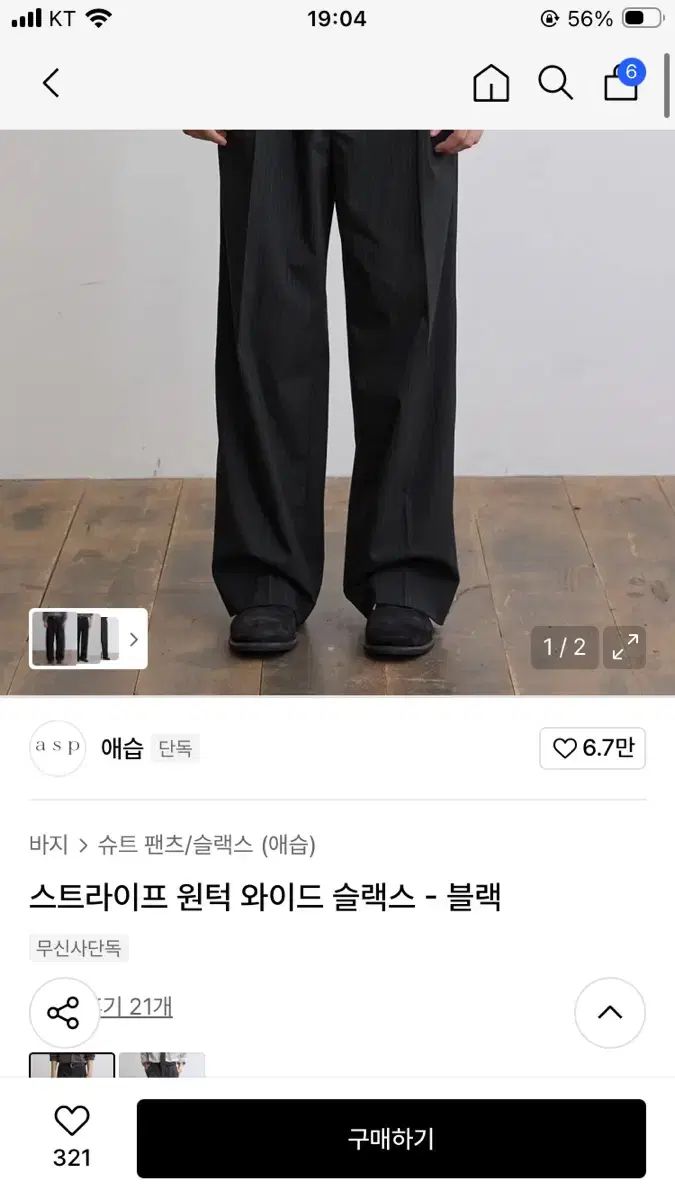Image resolution: width=675 pixels, height=1200 pixels.
Task: Open the reviews link showing 21개
Action: coord(140,1007)
